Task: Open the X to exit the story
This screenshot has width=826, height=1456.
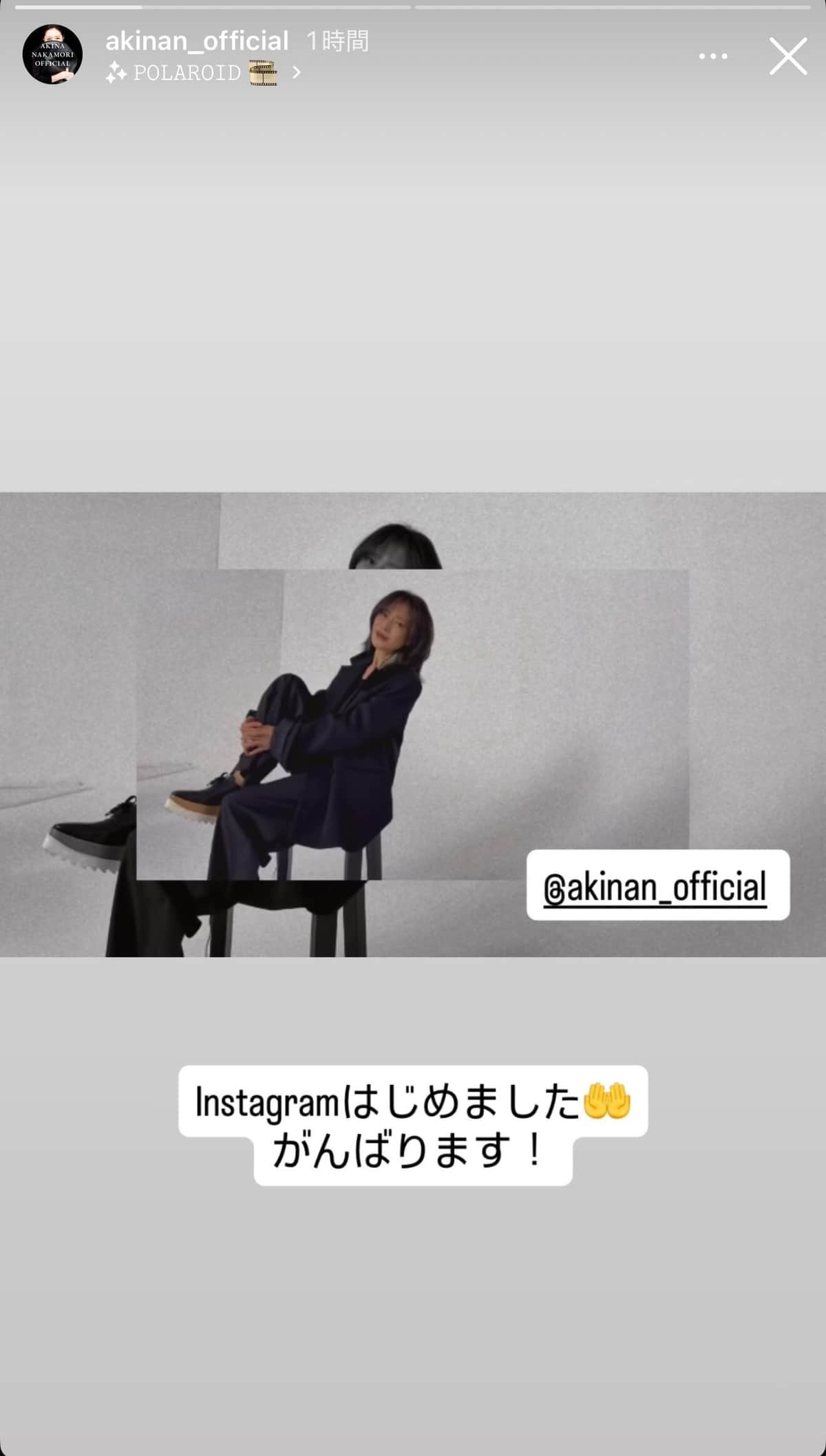Action: click(x=787, y=55)
